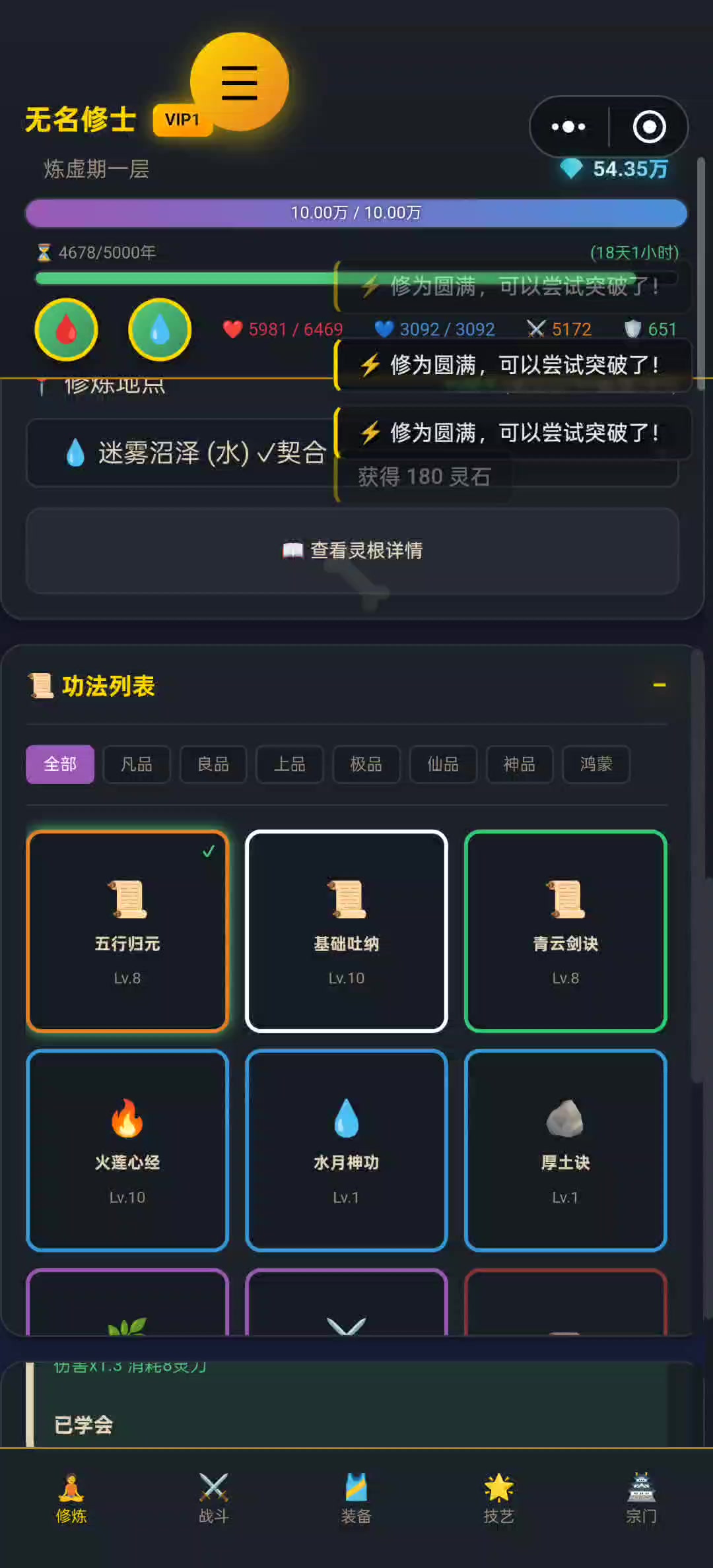Tap 查看灵根详情 button
The width and height of the screenshot is (713, 1568).
click(353, 550)
